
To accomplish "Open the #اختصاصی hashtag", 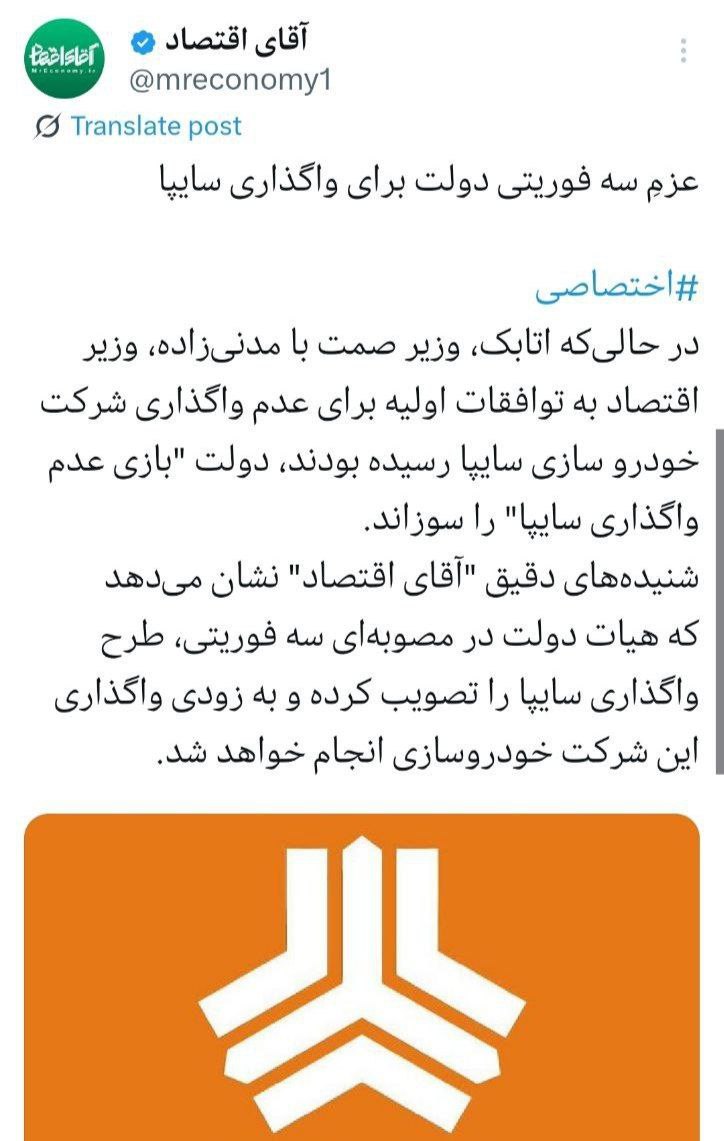I will tap(614, 289).
